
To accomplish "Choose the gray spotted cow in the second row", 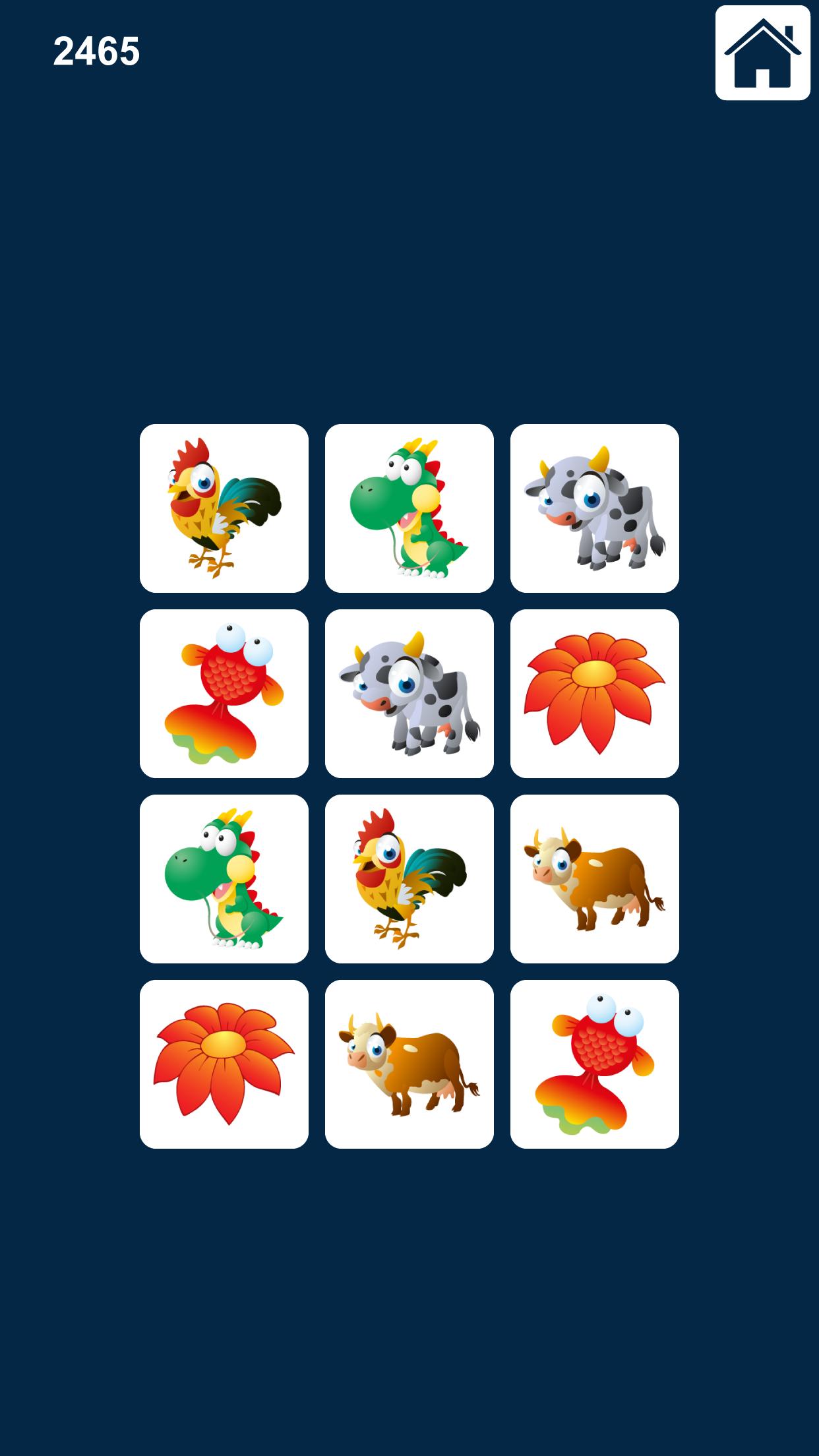I will click(x=409, y=694).
